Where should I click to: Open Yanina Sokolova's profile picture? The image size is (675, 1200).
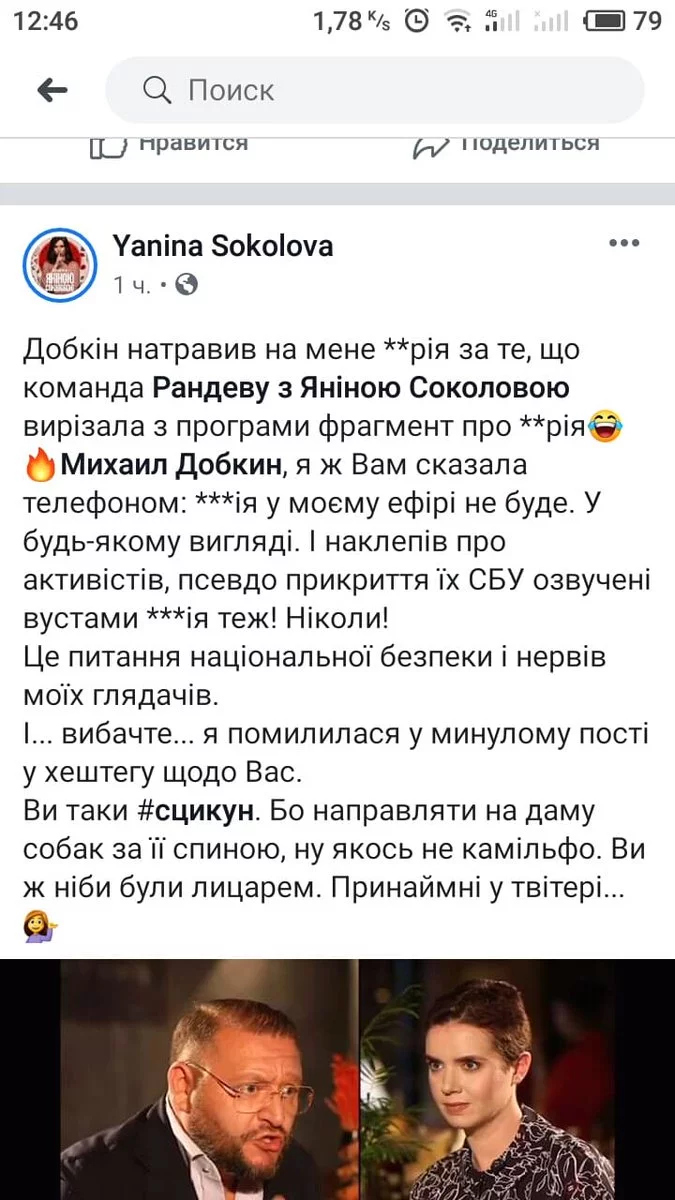pyautogui.click(x=59, y=264)
